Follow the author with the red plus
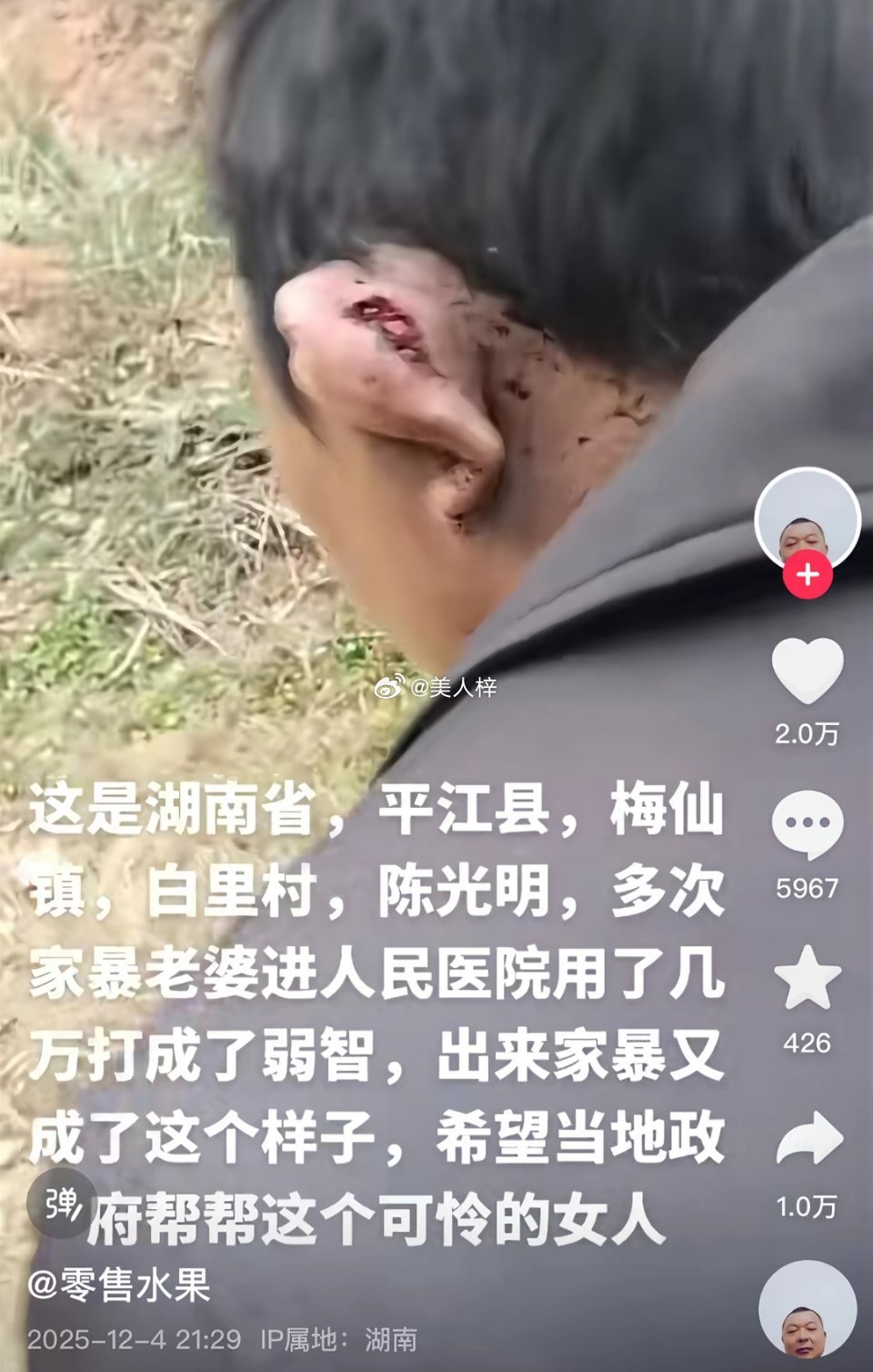Image resolution: width=873 pixels, height=1372 pixels. point(807,576)
